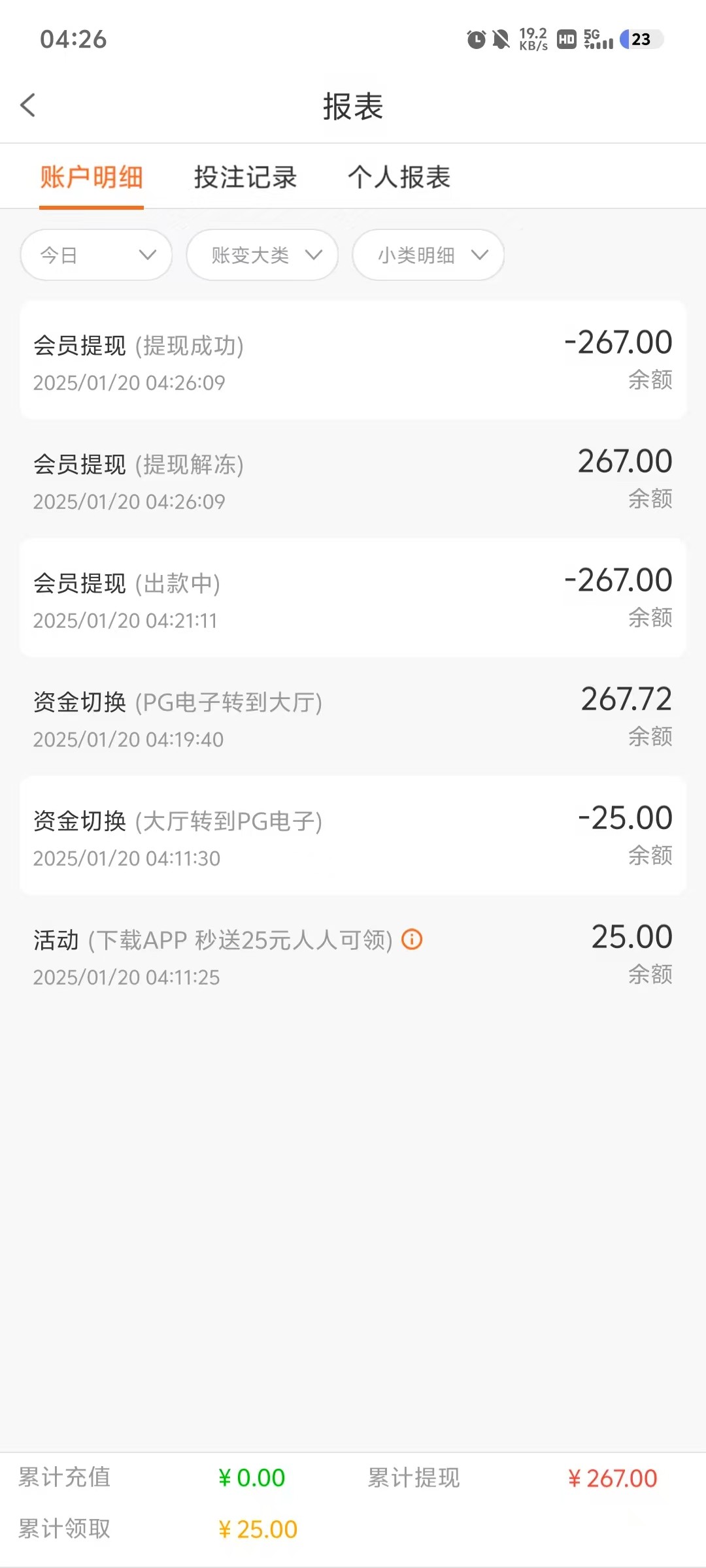Open the 账变大类 filter dropdown
This screenshot has height=1568, width=706.
pyautogui.click(x=262, y=255)
